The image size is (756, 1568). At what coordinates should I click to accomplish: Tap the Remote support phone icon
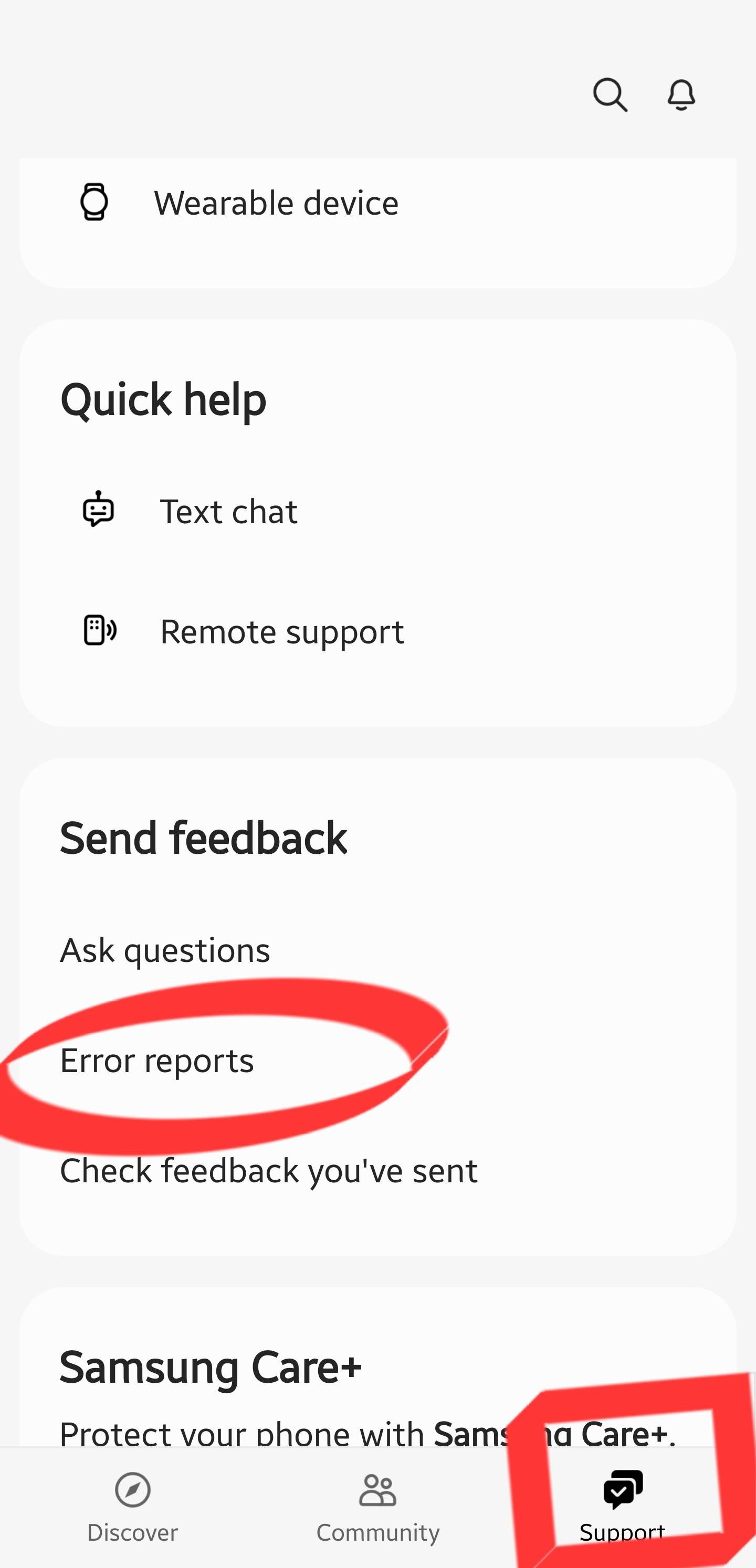[x=99, y=631]
